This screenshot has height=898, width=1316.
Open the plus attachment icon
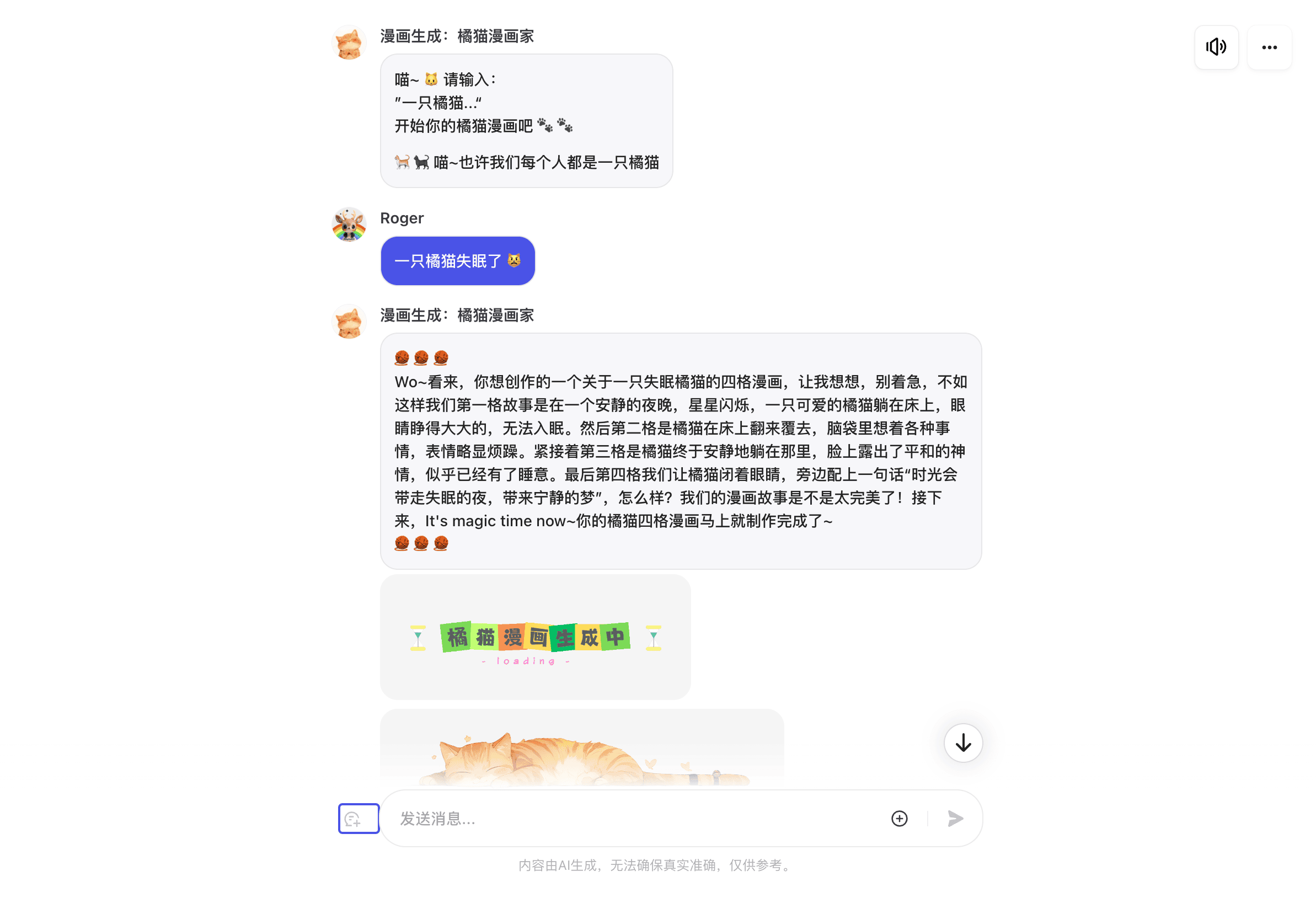point(898,818)
